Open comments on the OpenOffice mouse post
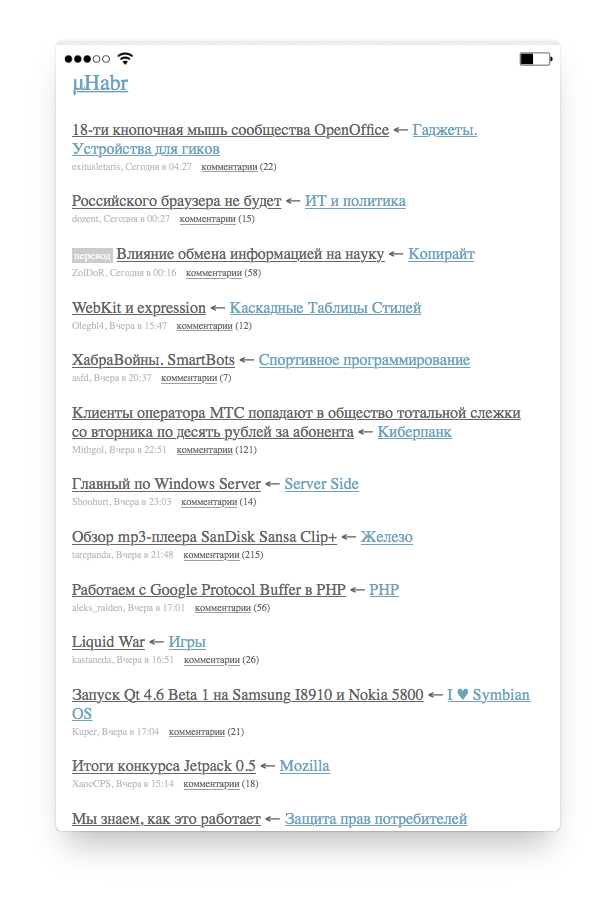 [228, 167]
